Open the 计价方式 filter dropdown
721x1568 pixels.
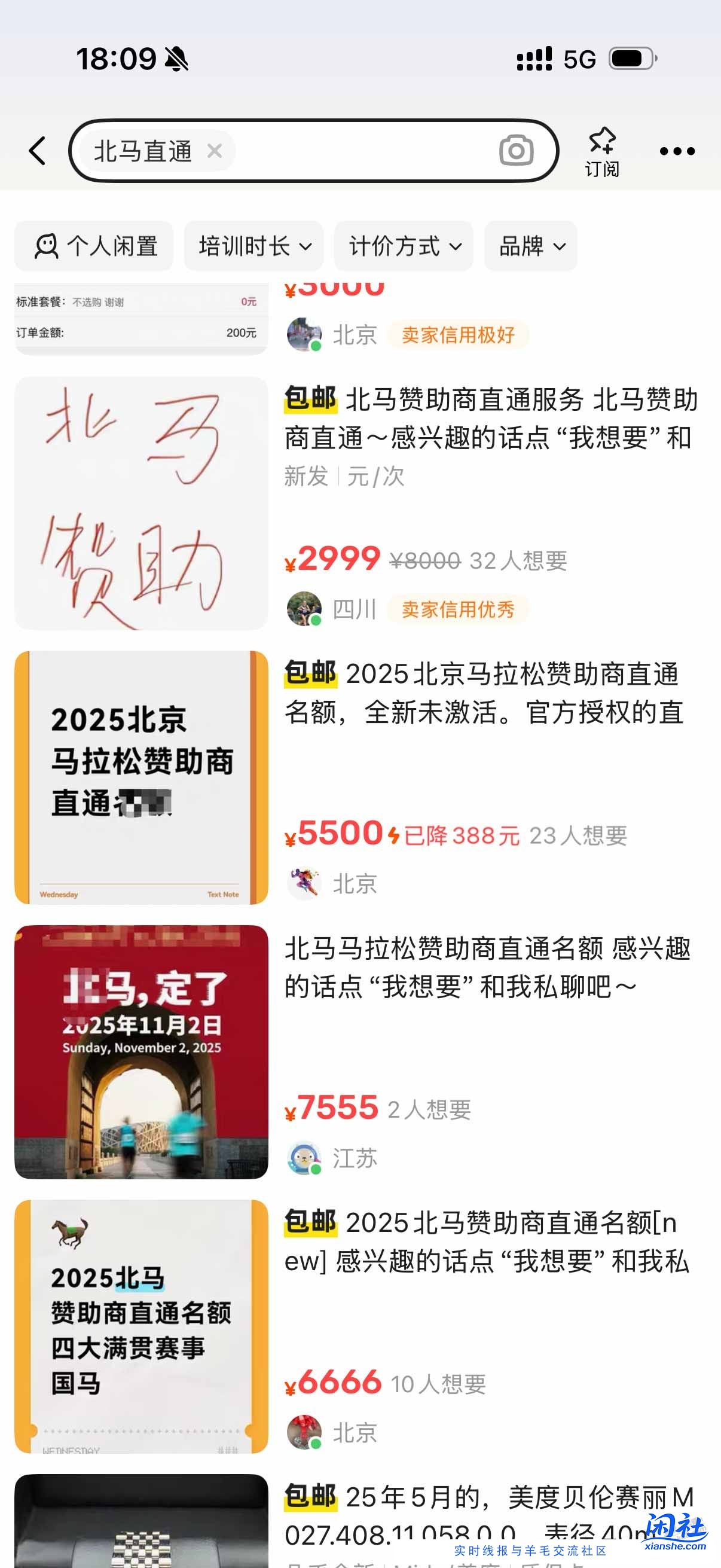pos(404,246)
